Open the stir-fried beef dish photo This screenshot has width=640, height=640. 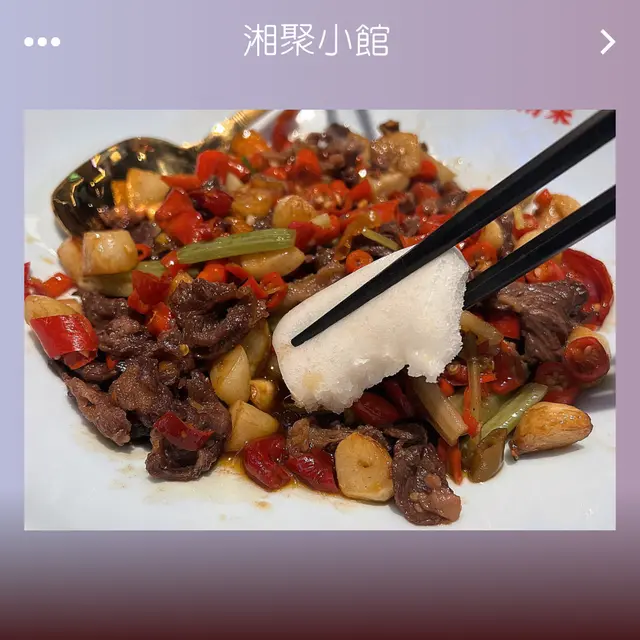coord(320,320)
